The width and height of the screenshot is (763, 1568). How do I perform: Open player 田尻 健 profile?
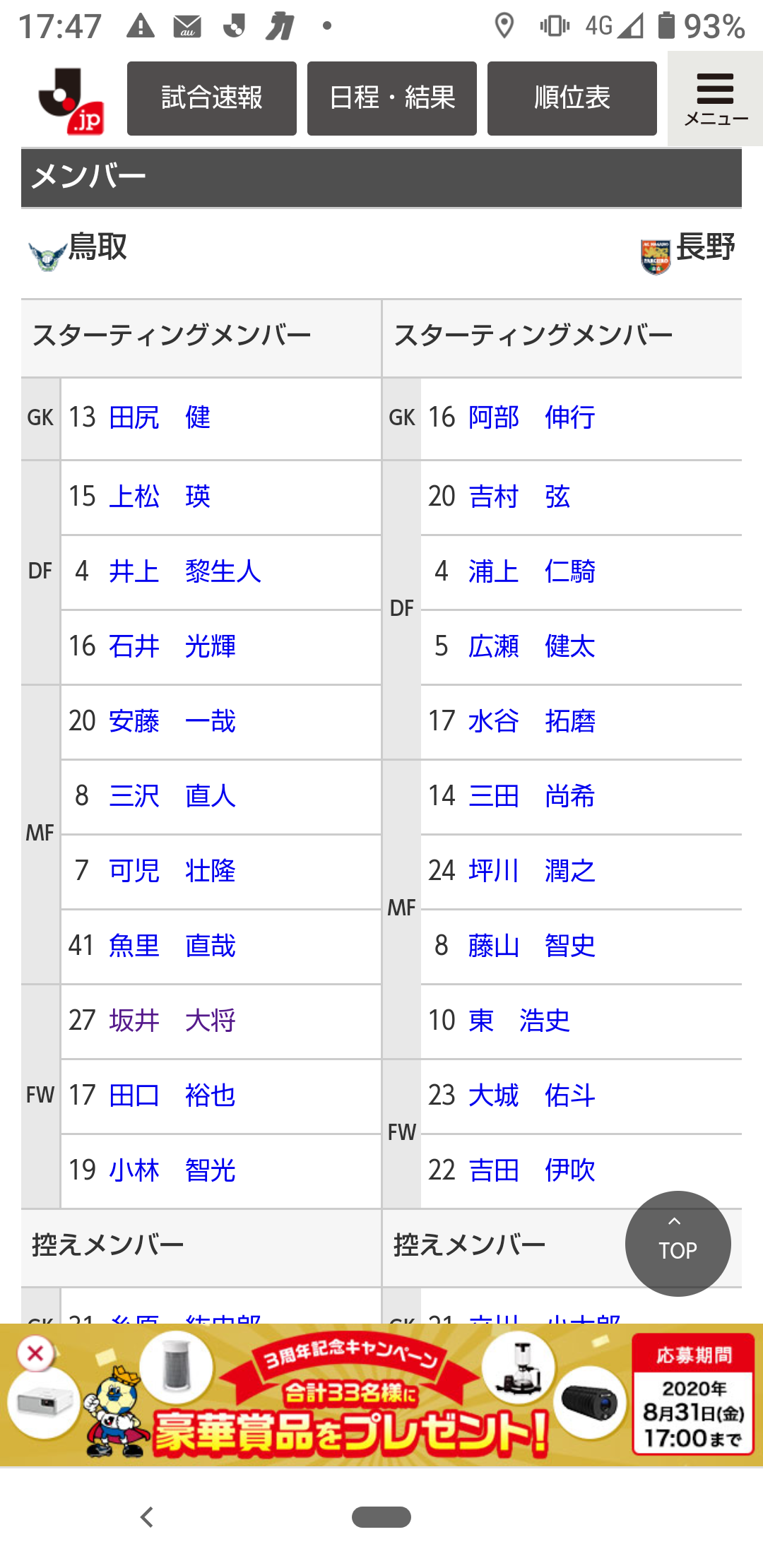point(160,417)
